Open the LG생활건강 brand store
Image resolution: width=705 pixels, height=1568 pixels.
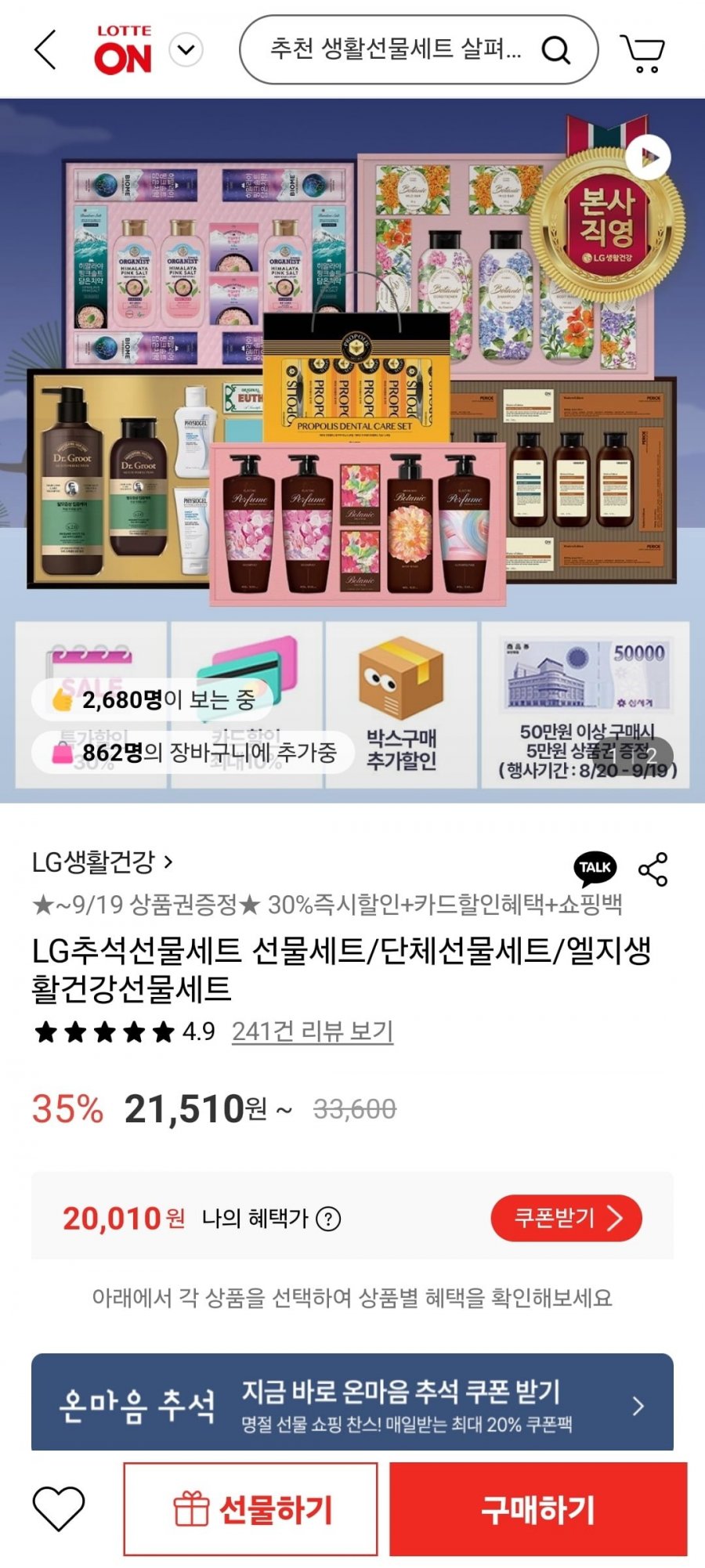click(102, 862)
